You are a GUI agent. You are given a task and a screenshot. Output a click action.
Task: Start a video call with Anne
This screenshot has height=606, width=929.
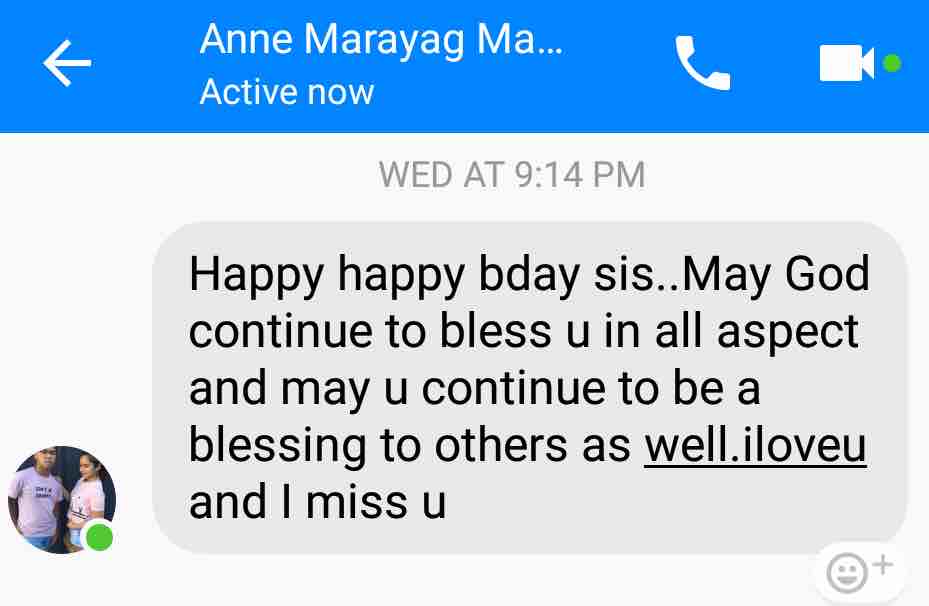tap(847, 64)
